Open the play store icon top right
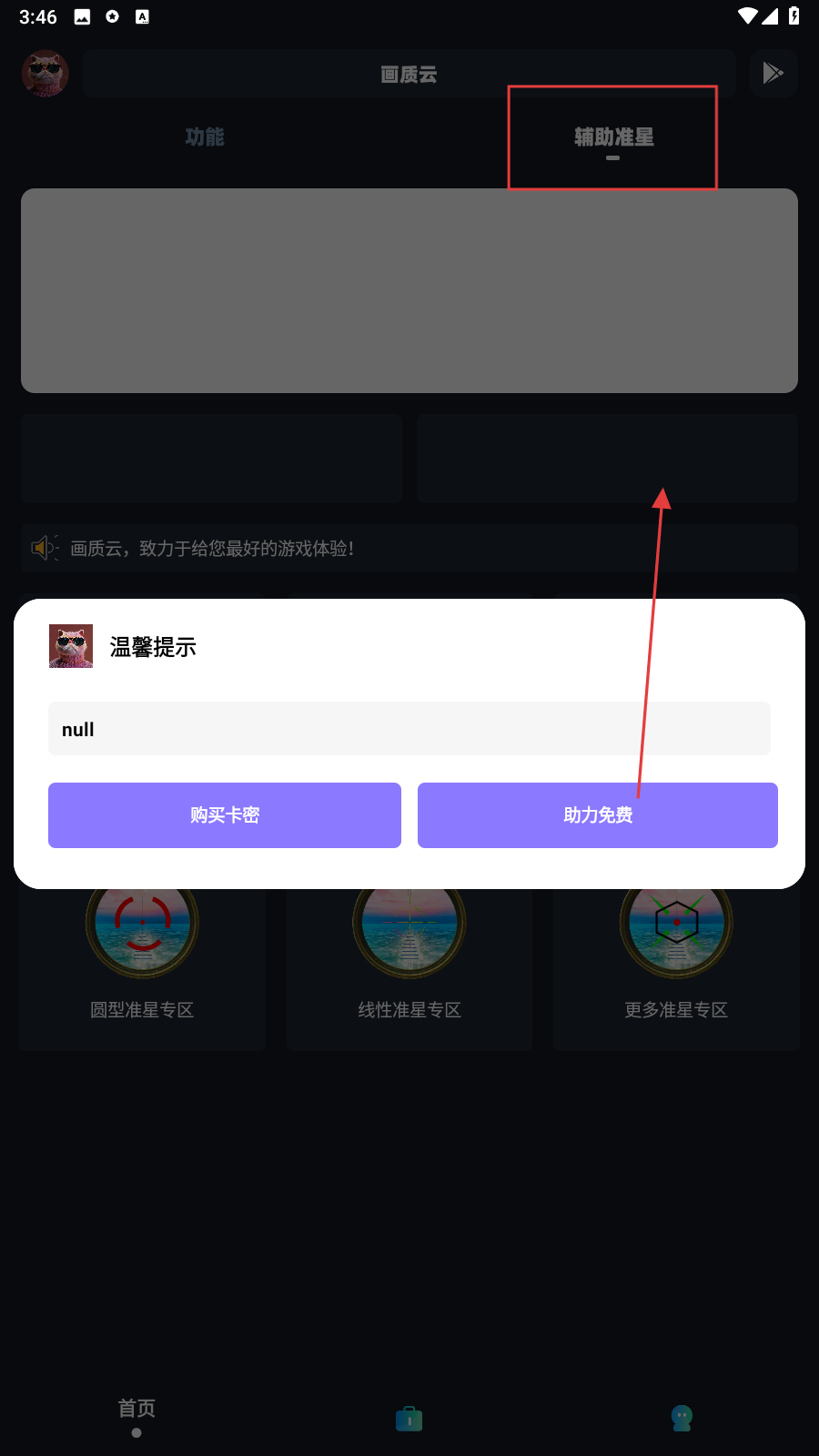 [x=773, y=73]
